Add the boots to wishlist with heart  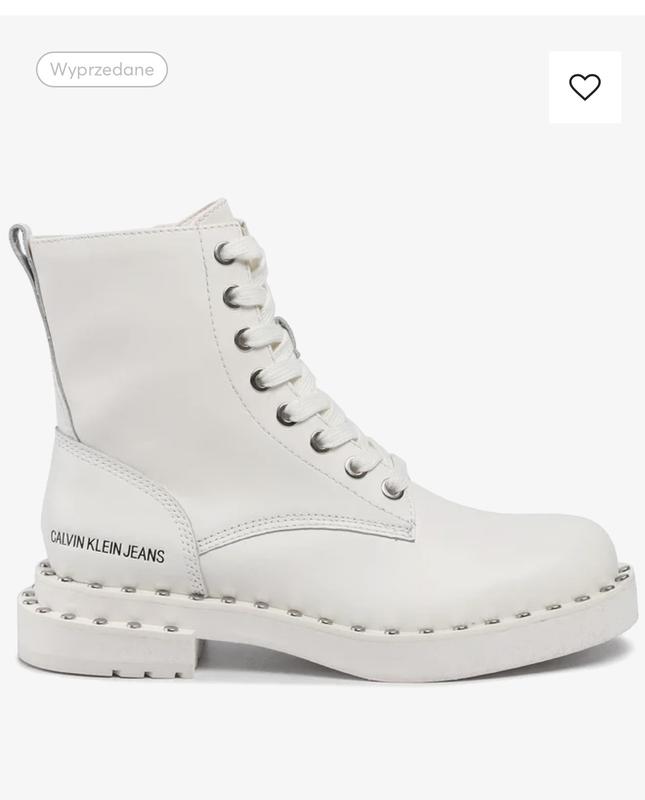[x=585, y=88]
